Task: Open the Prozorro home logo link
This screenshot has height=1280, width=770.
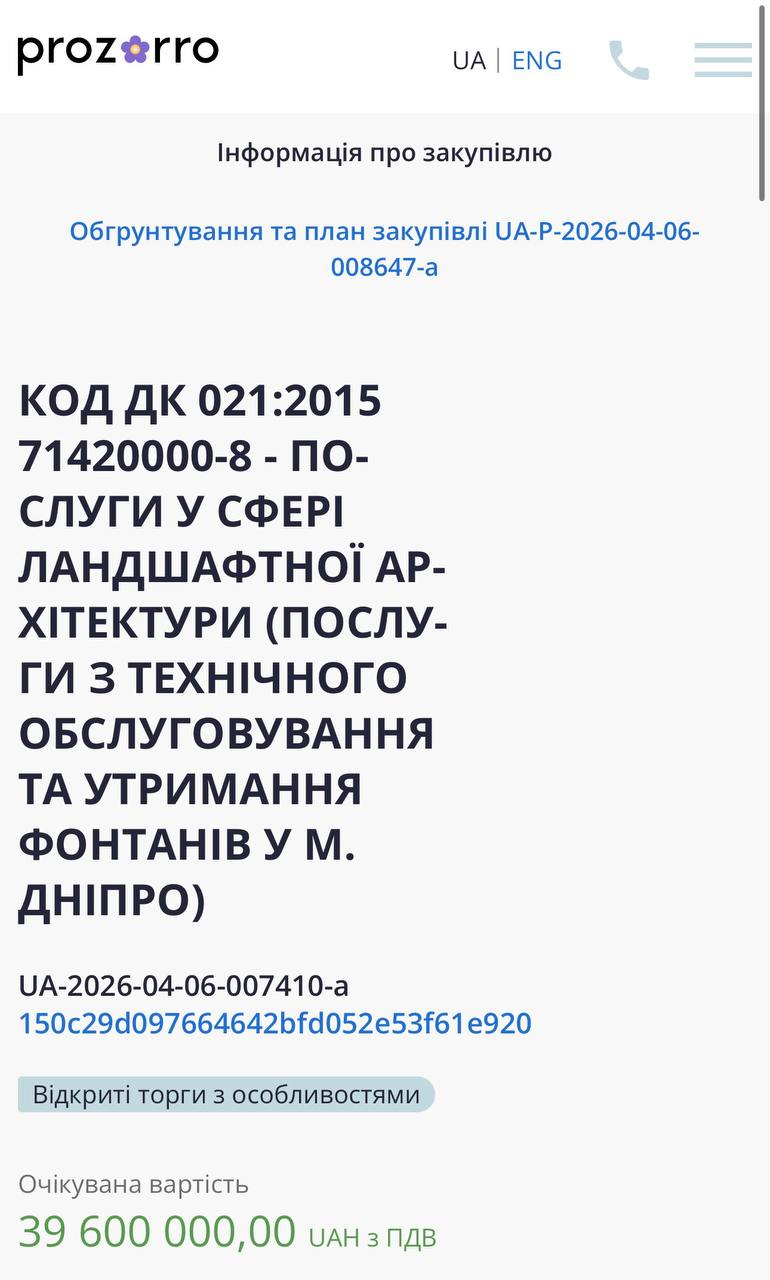Action: coord(118,52)
